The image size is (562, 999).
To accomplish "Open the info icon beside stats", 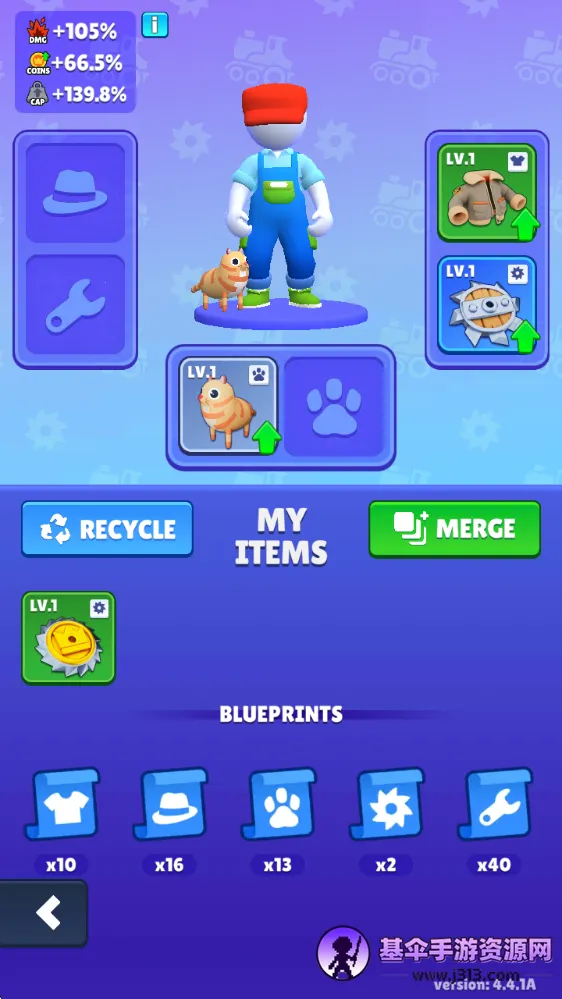I will (x=155, y=25).
